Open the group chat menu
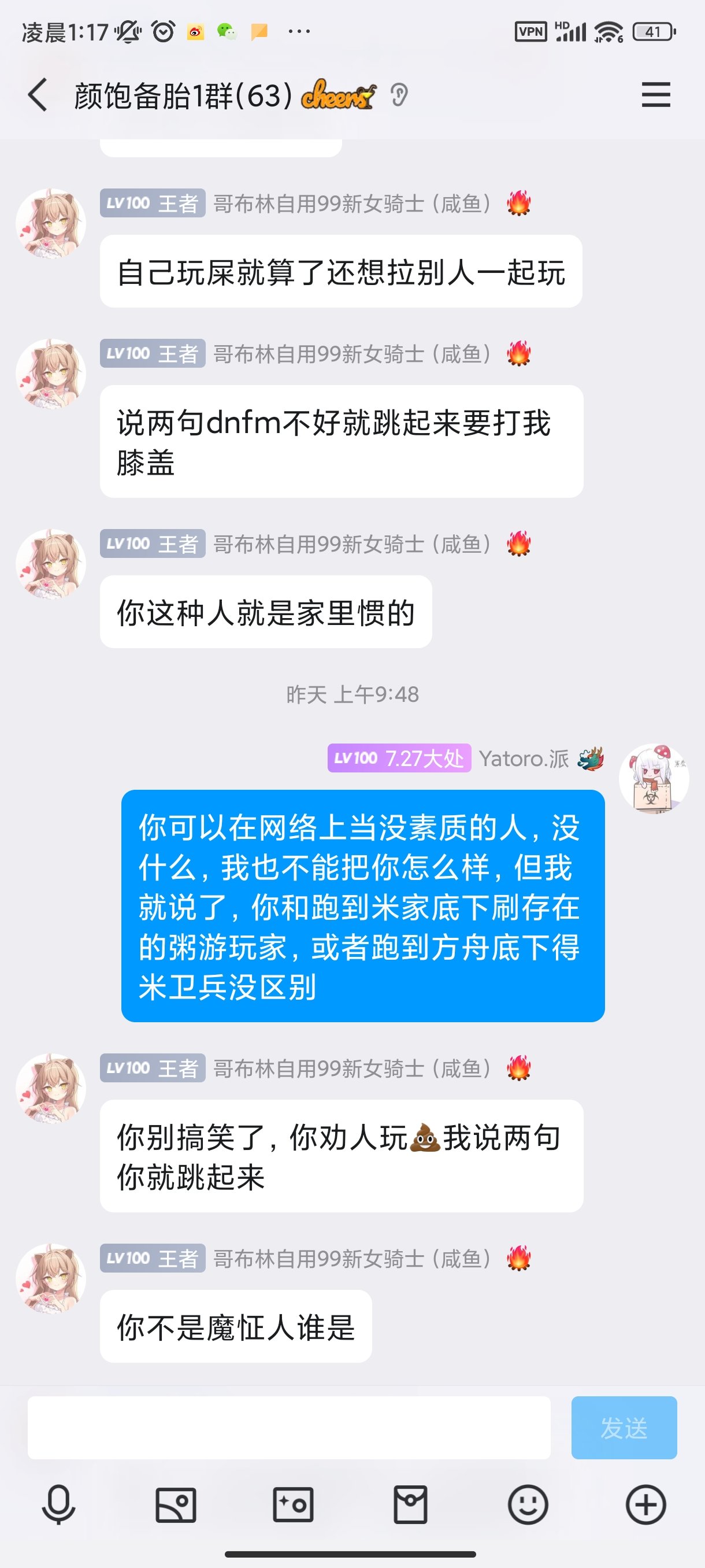The height and width of the screenshot is (1568, 705). coord(655,95)
